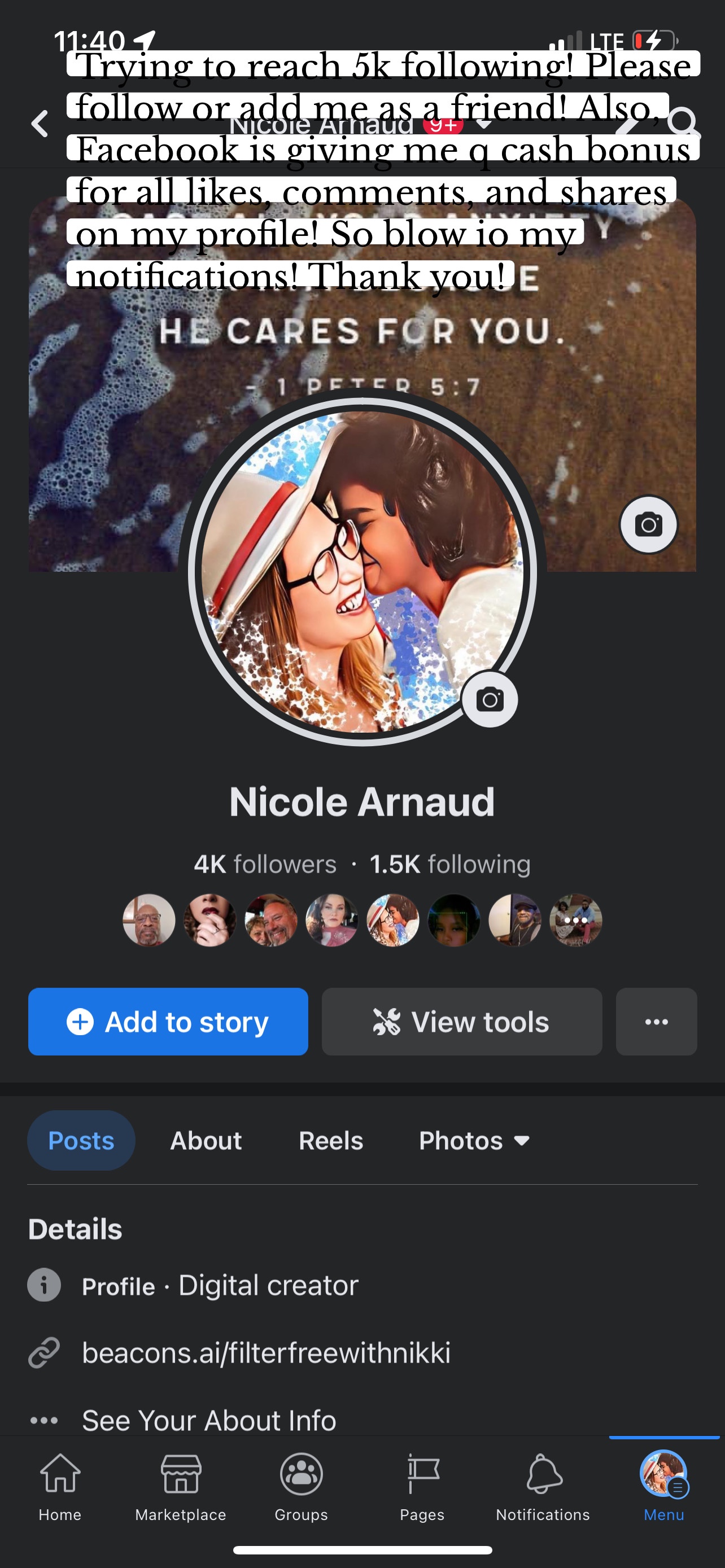Switch to the About tab
The width and height of the screenshot is (725, 1568).
click(x=206, y=1141)
